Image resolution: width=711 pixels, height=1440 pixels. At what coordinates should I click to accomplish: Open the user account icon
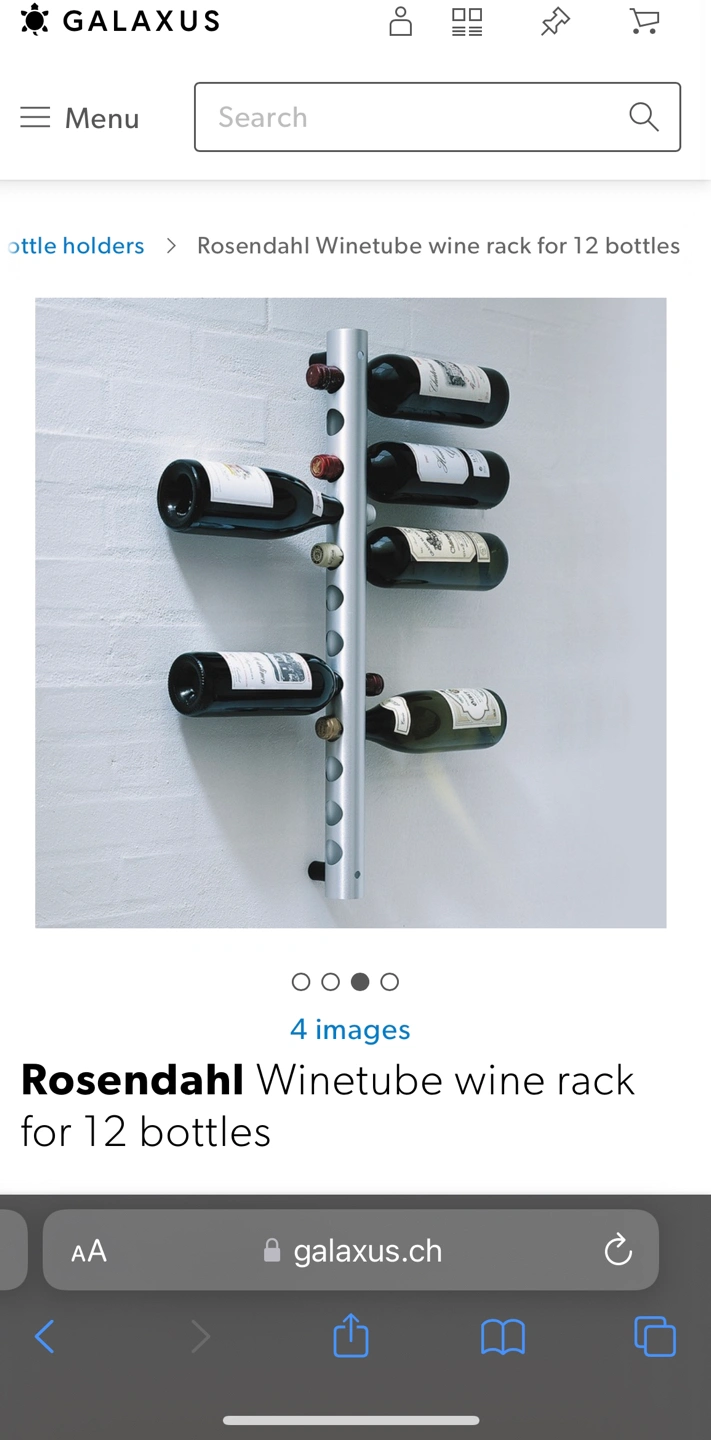tap(400, 21)
